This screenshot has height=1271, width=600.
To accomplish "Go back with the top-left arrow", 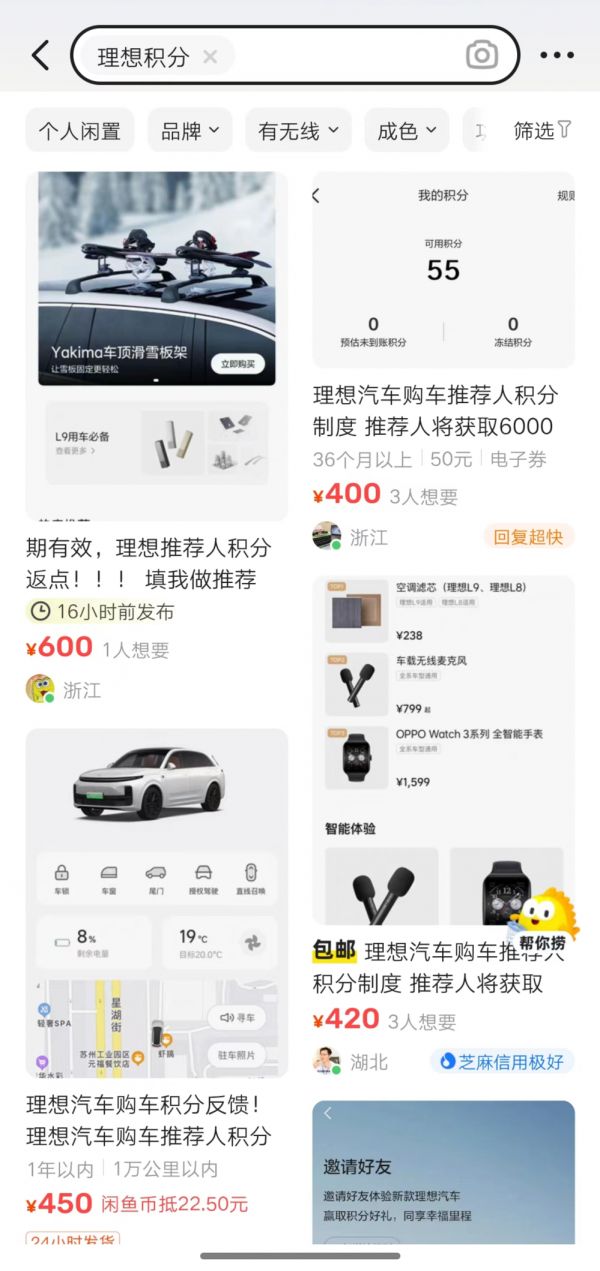I will click(x=40, y=56).
